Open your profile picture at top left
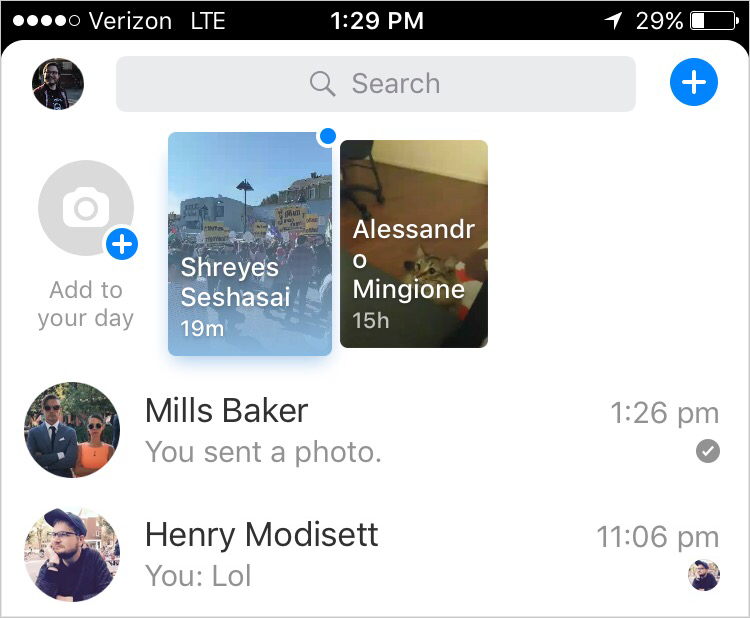Image resolution: width=750 pixels, height=618 pixels. tap(58, 84)
